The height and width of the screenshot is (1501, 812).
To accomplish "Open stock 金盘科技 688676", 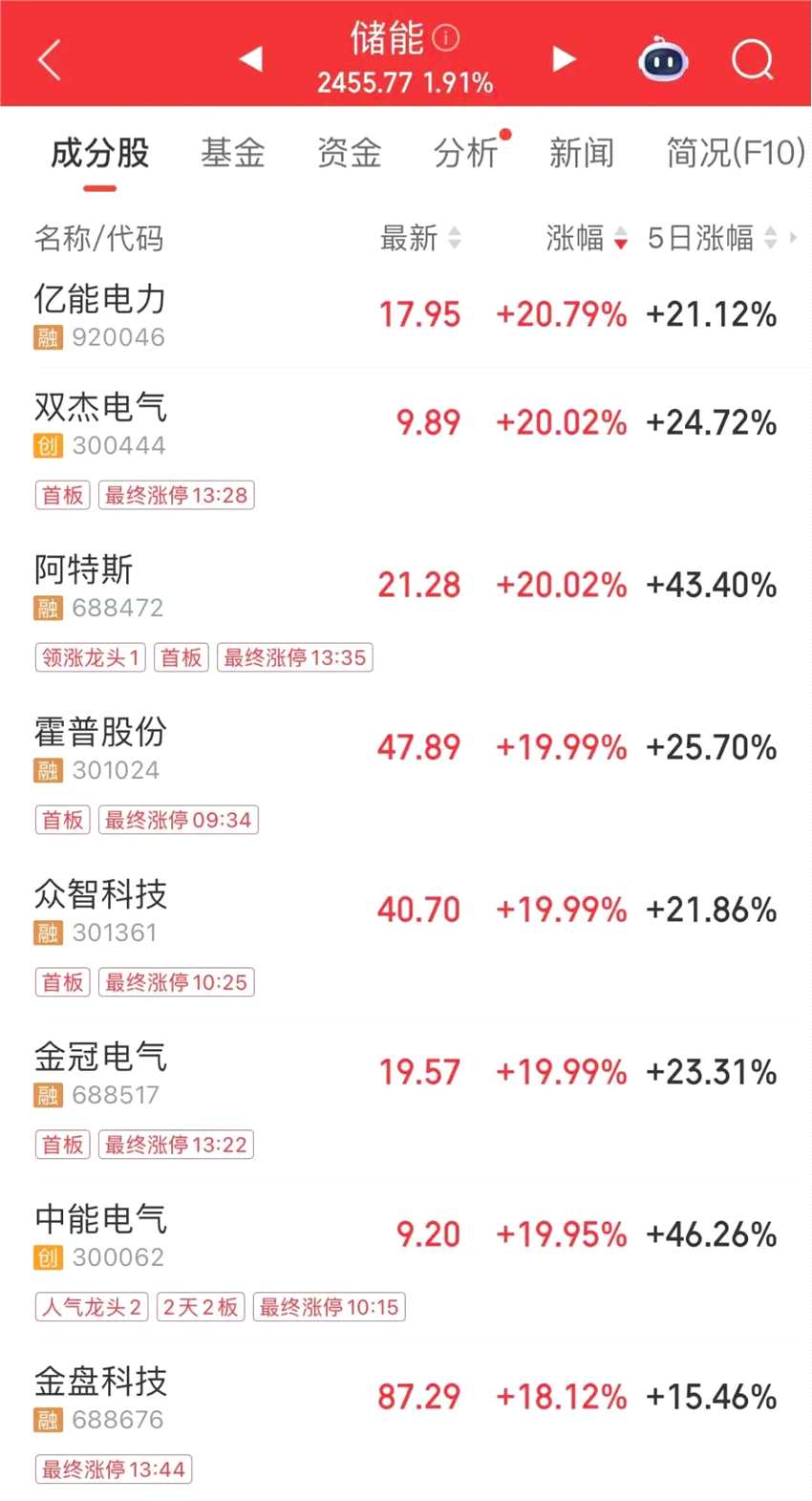I will [x=100, y=1397].
